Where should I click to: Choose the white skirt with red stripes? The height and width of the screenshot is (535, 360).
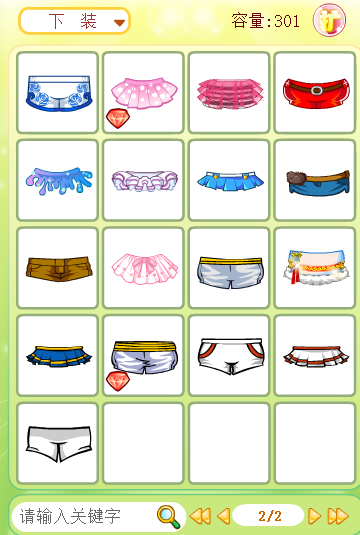[315, 355]
